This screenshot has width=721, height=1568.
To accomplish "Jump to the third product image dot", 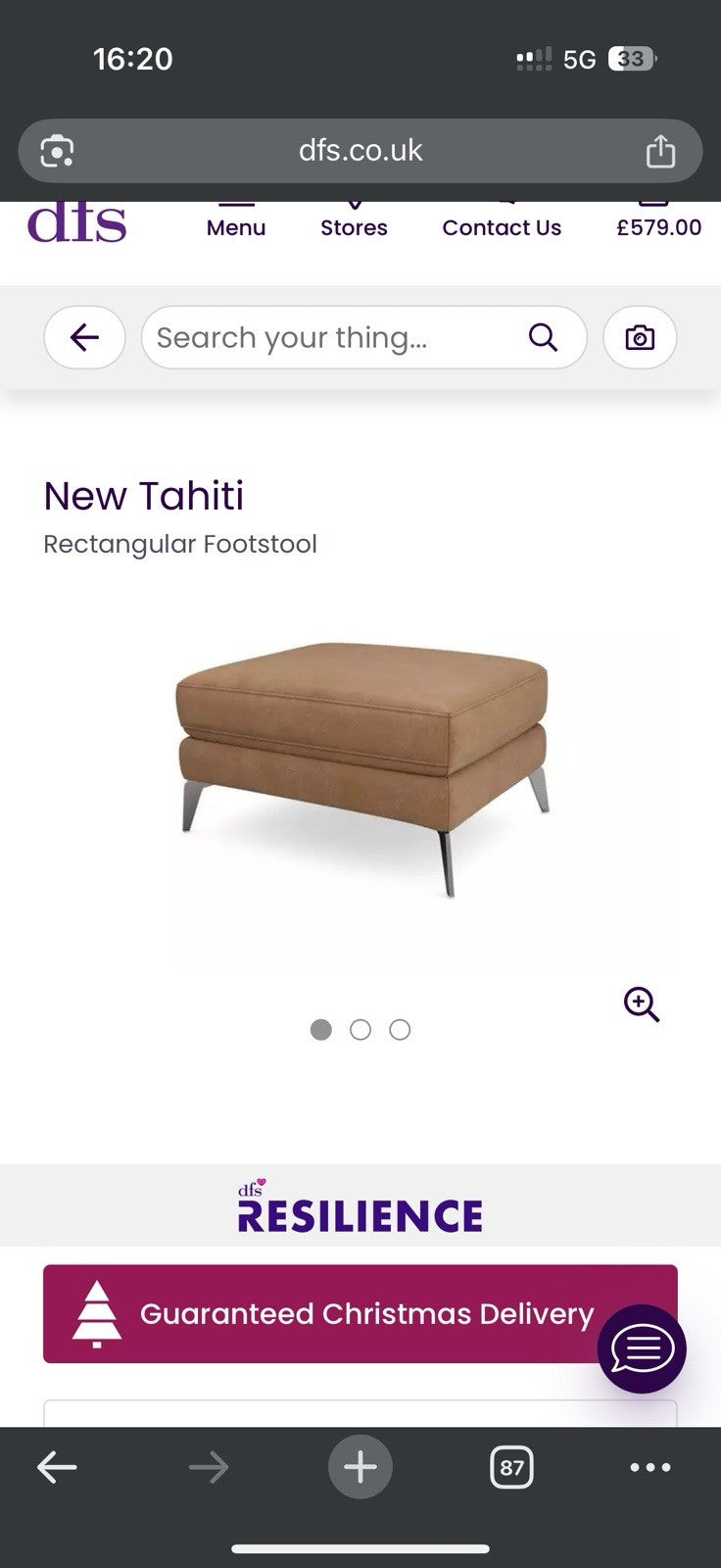I will point(400,1030).
